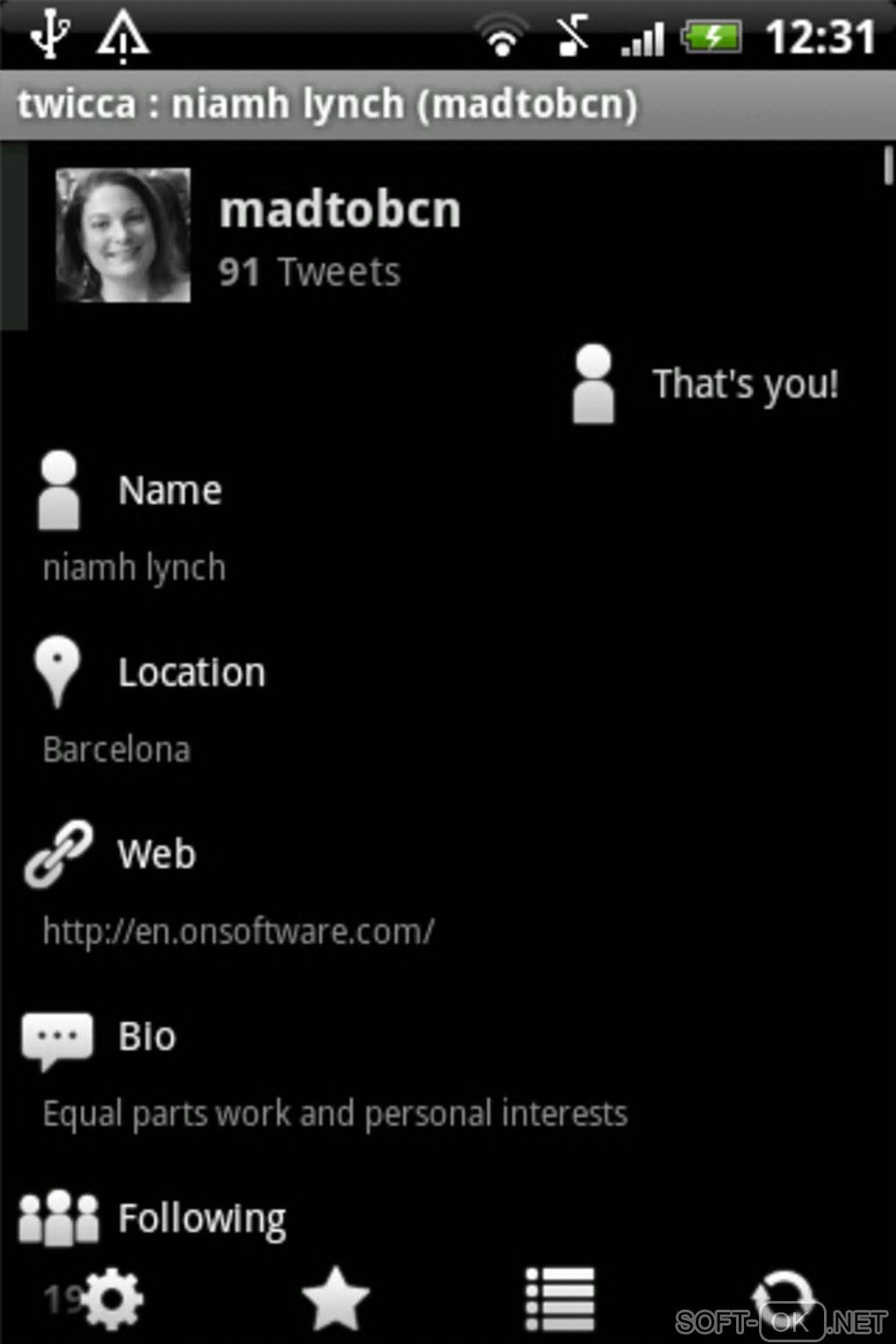
Task: Open favorites star in bottom toolbar
Action: coord(335,1298)
